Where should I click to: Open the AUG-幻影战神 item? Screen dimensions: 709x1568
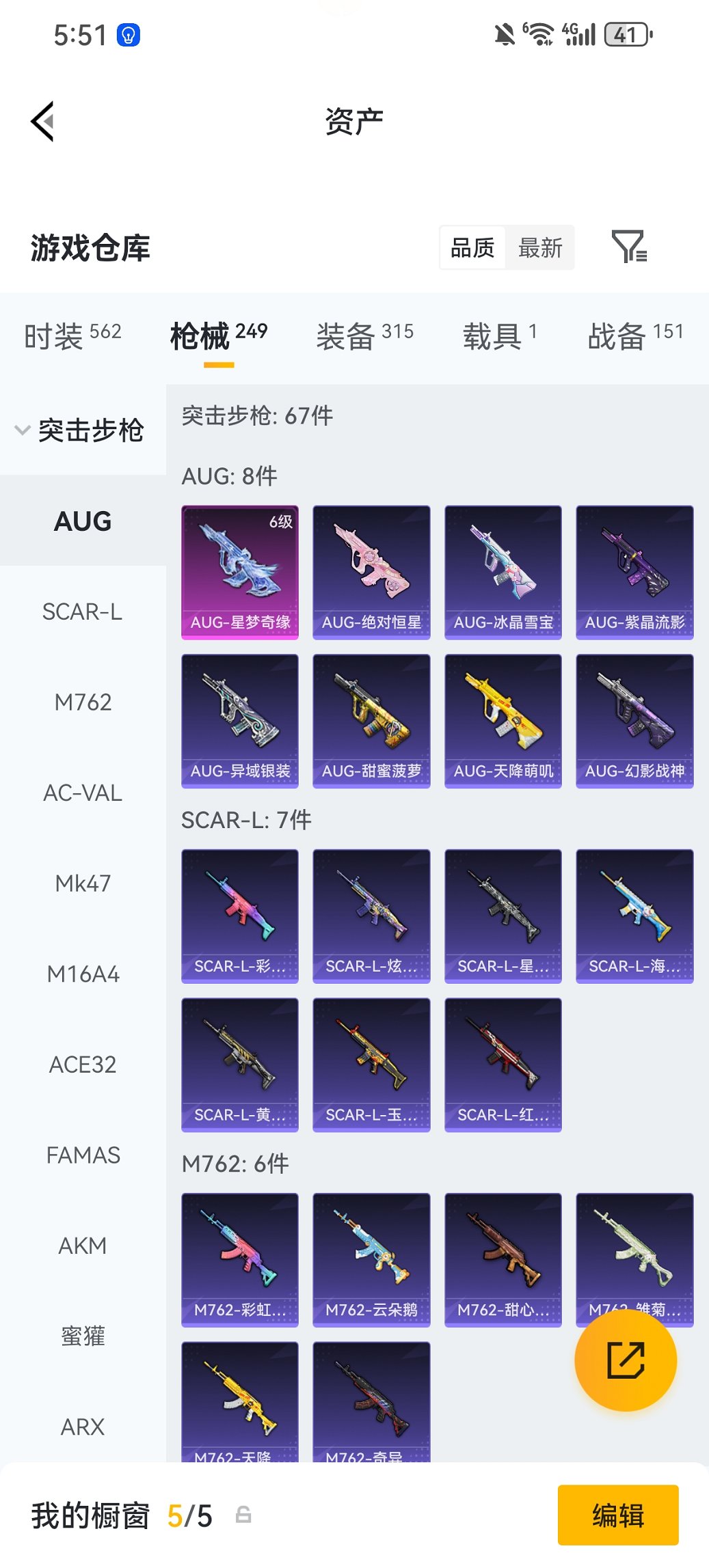(634, 721)
